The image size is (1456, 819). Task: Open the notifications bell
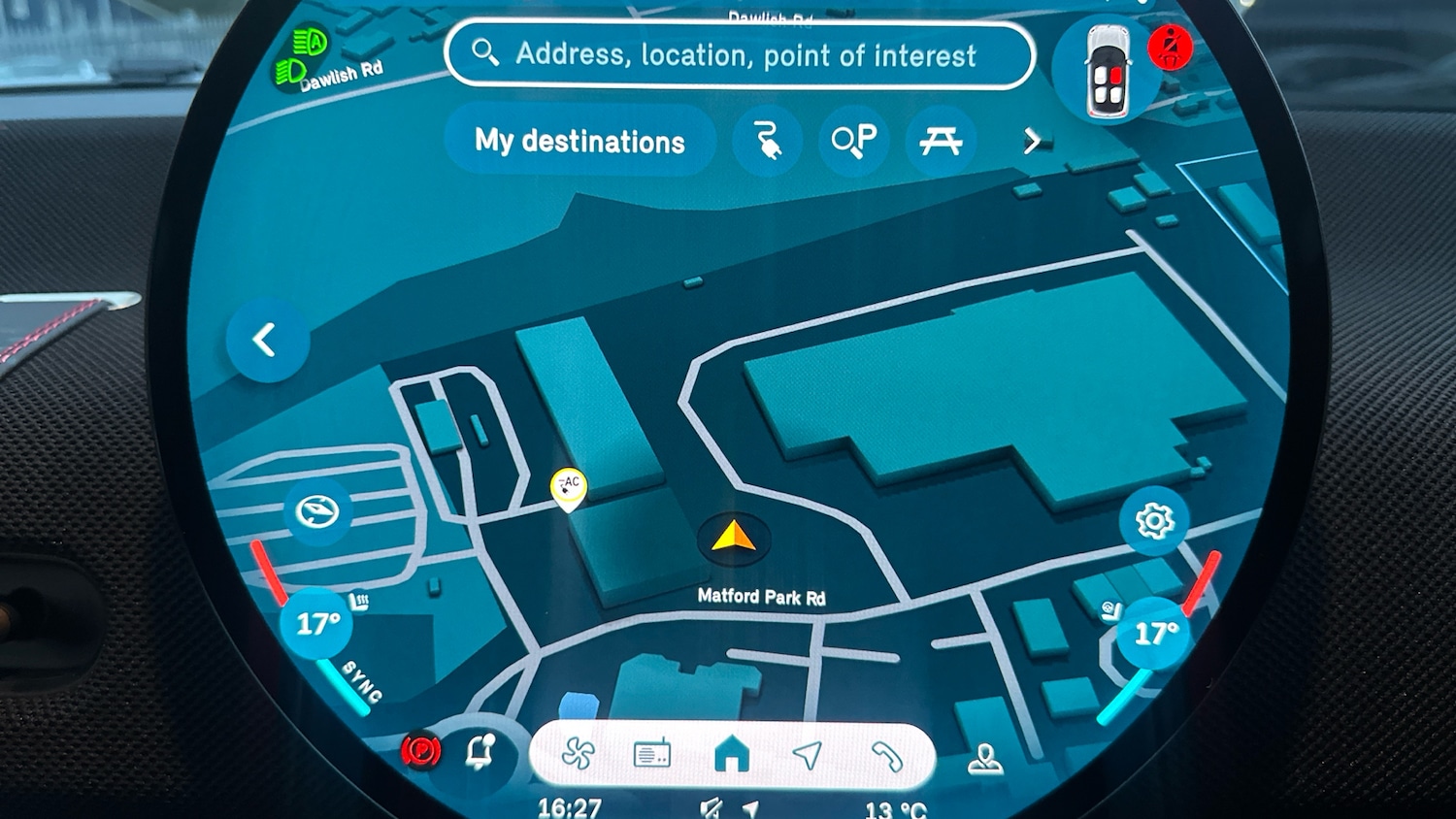(x=480, y=752)
